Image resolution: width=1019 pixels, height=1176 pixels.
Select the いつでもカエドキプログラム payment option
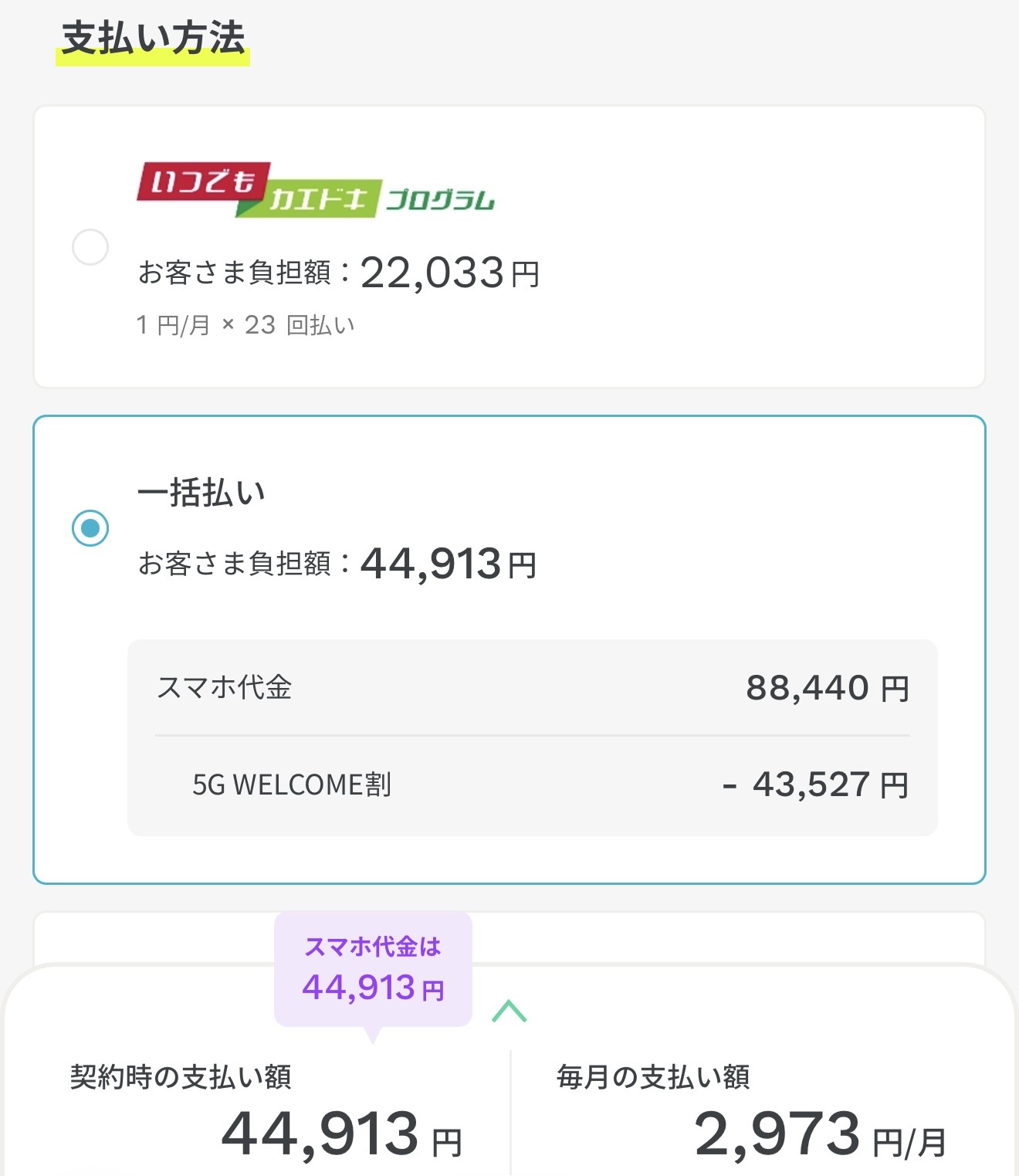[x=90, y=247]
